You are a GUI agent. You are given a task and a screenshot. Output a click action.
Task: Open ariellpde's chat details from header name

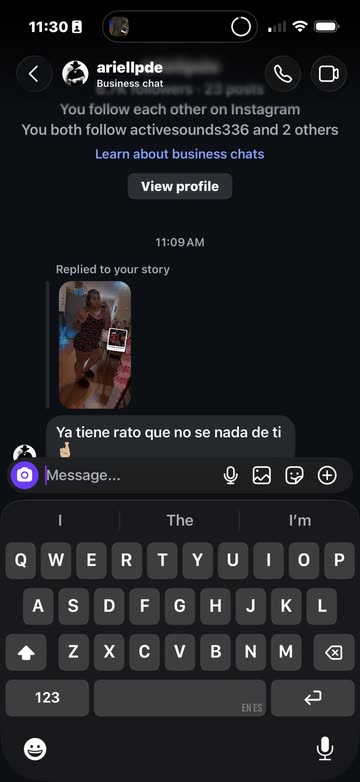point(130,73)
